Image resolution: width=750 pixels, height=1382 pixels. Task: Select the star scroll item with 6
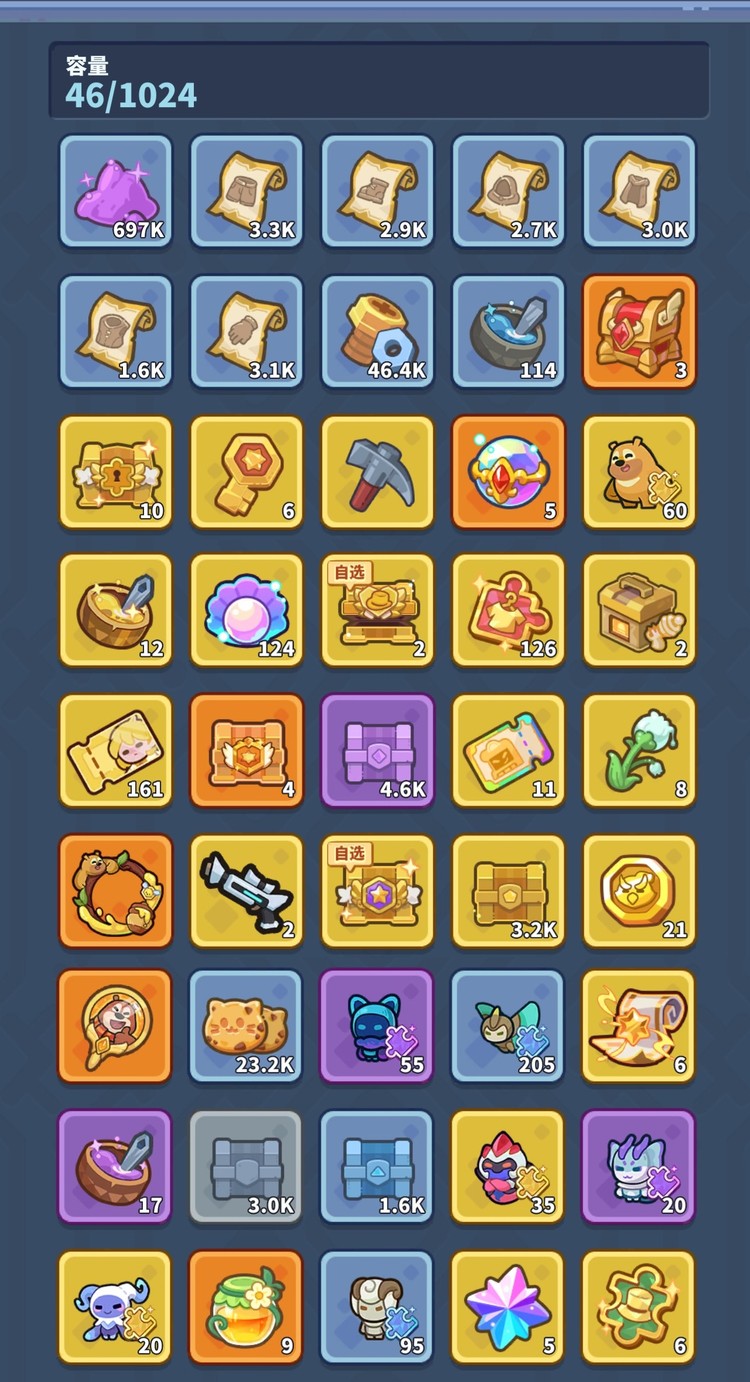pyautogui.click(x=640, y=1026)
